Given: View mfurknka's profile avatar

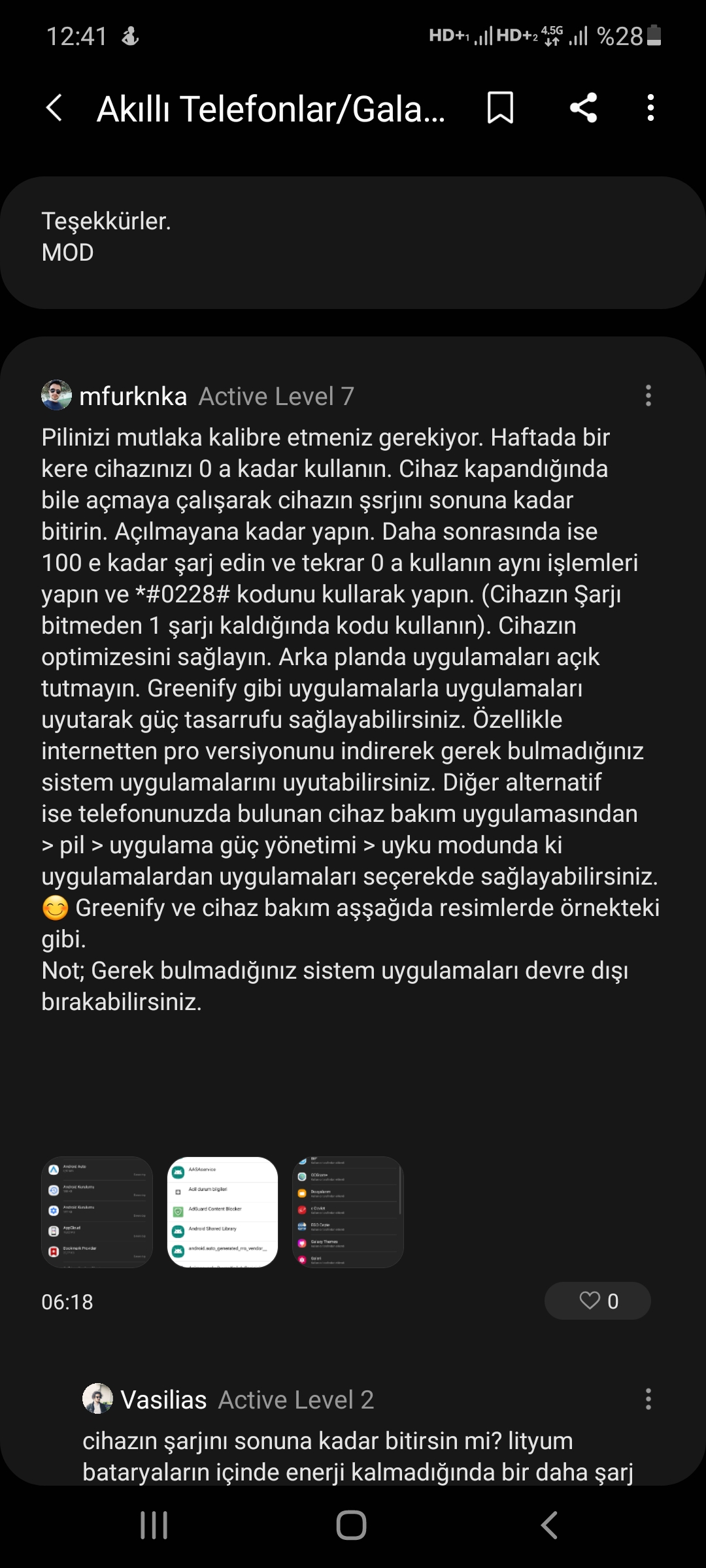Looking at the screenshot, I should click(56, 395).
